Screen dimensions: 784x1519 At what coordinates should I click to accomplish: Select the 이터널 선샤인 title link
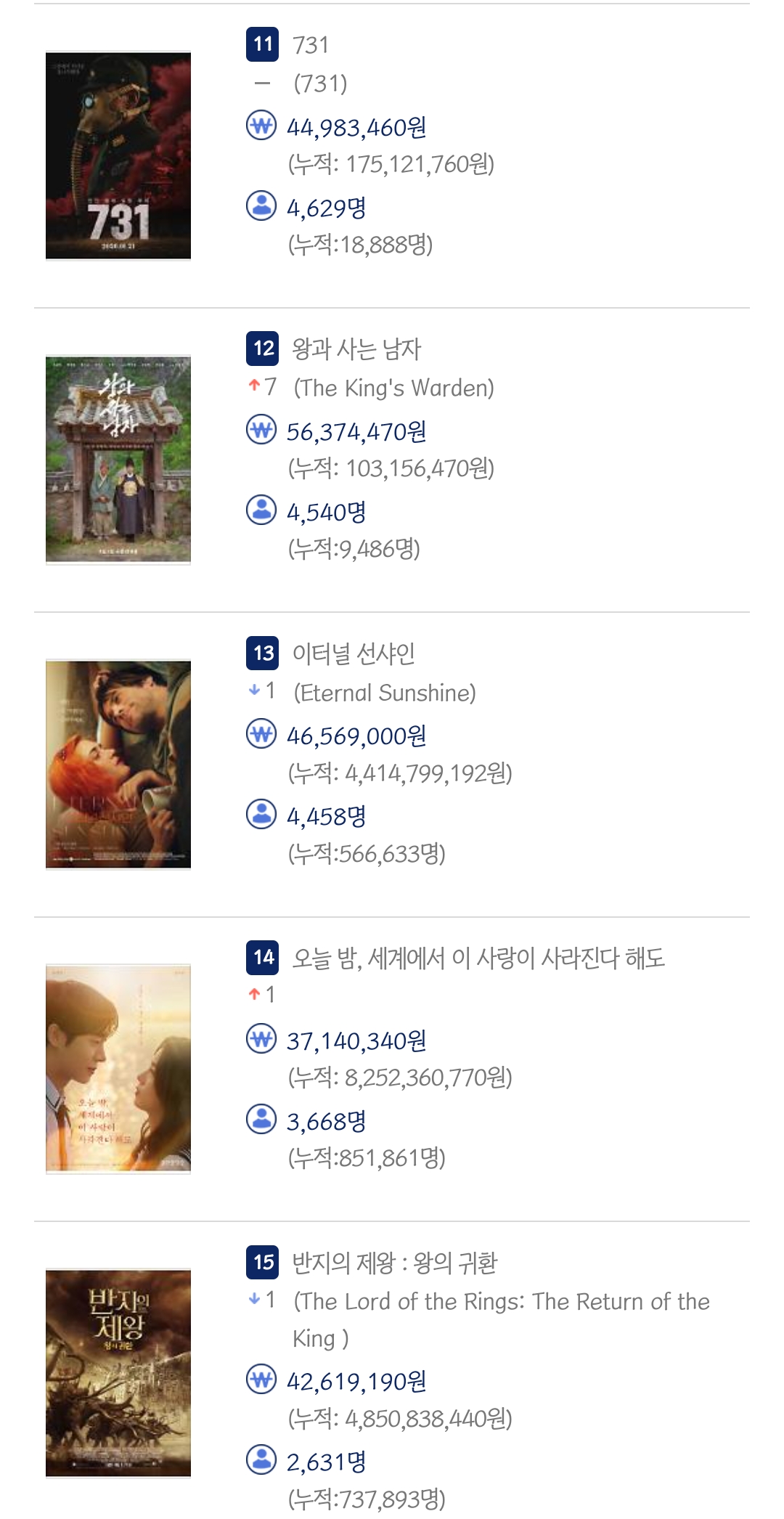tap(354, 653)
